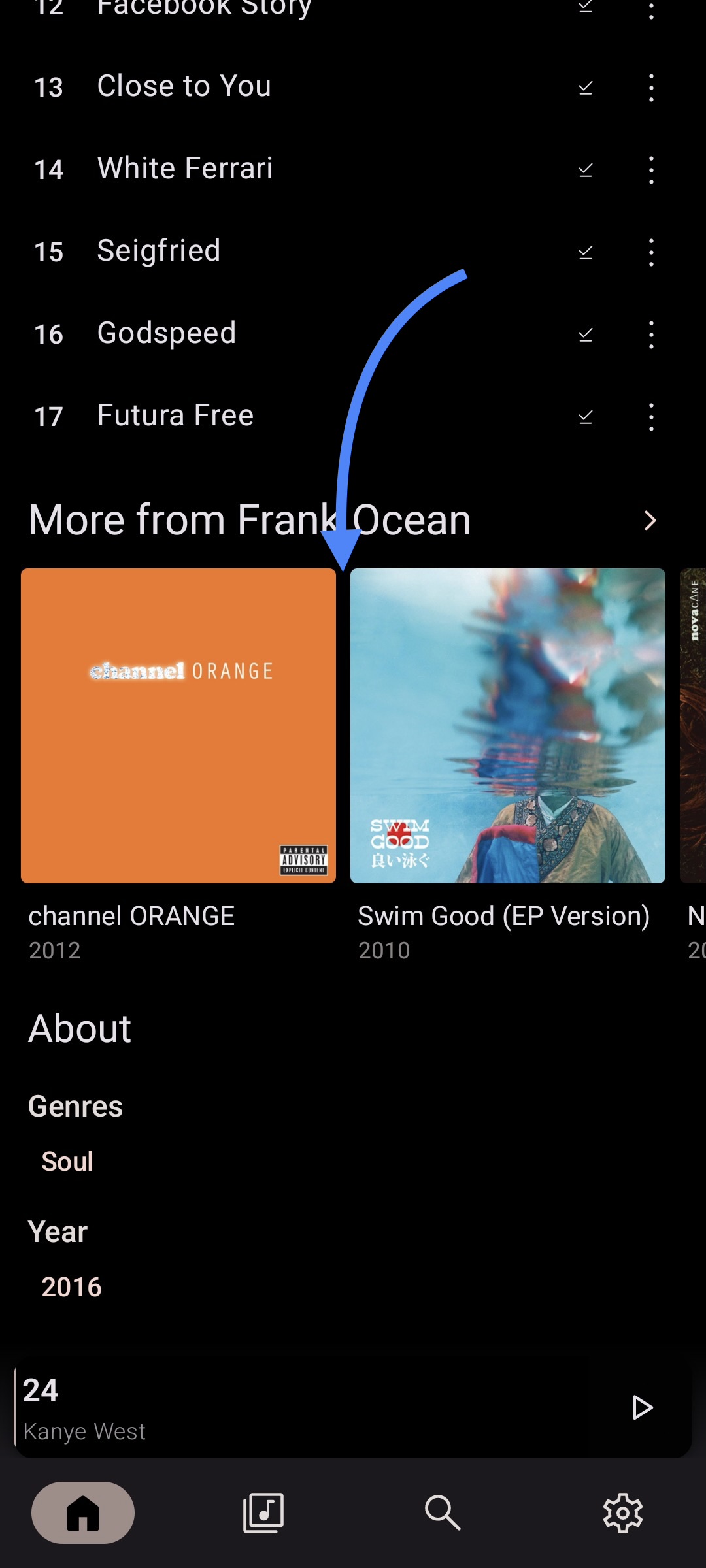
Task: Go to the music library tab
Action: click(x=263, y=1512)
